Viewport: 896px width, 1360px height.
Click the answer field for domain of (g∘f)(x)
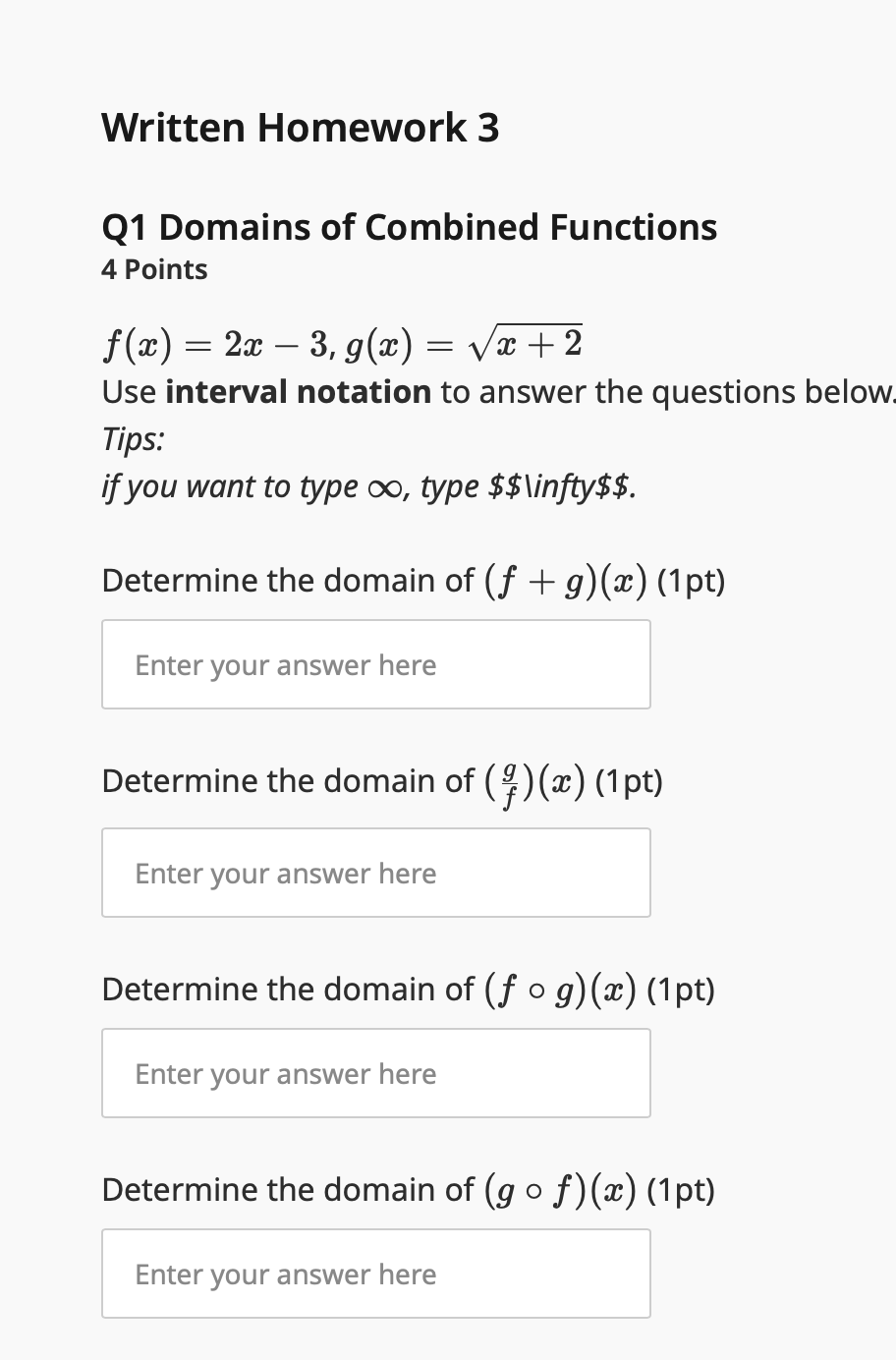[375, 1274]
